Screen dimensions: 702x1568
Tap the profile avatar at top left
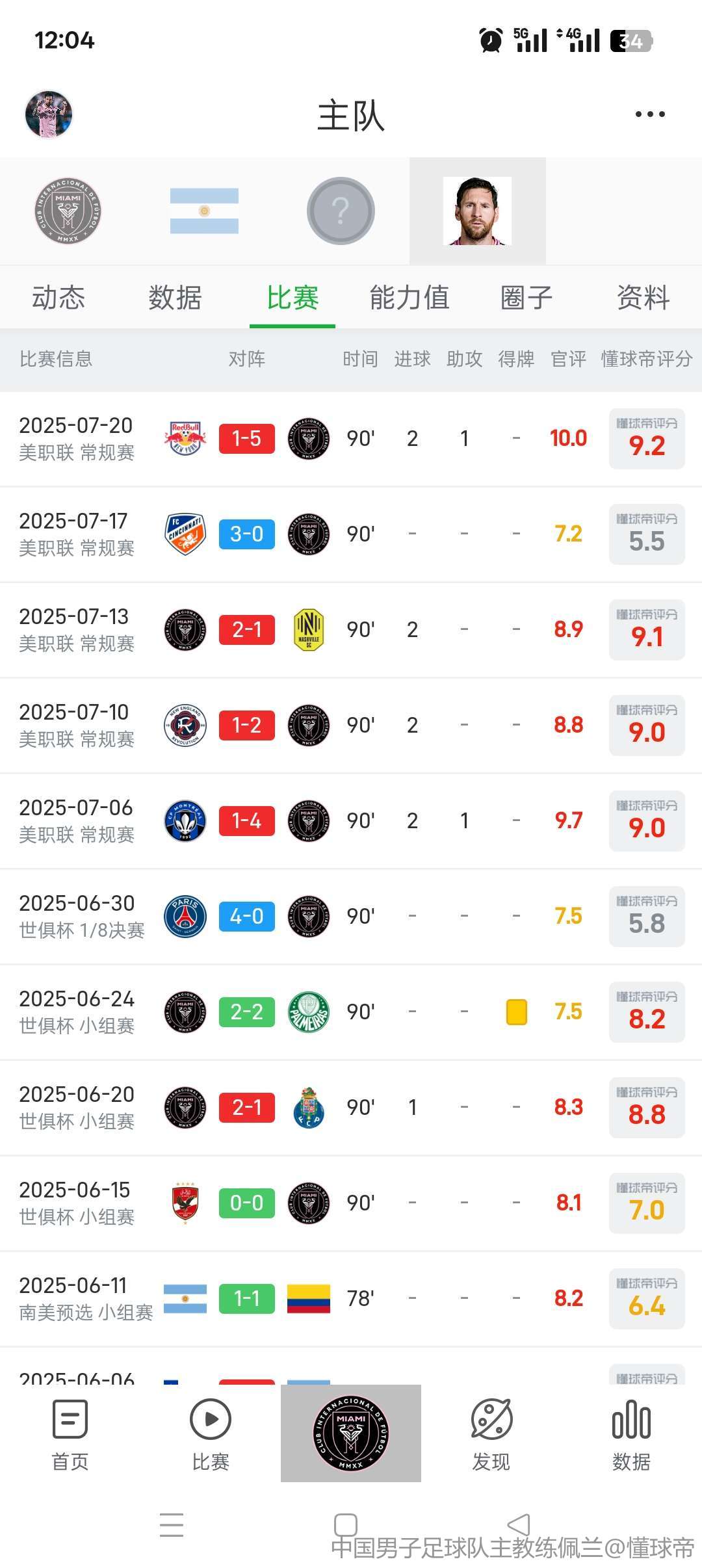point(49,114)
